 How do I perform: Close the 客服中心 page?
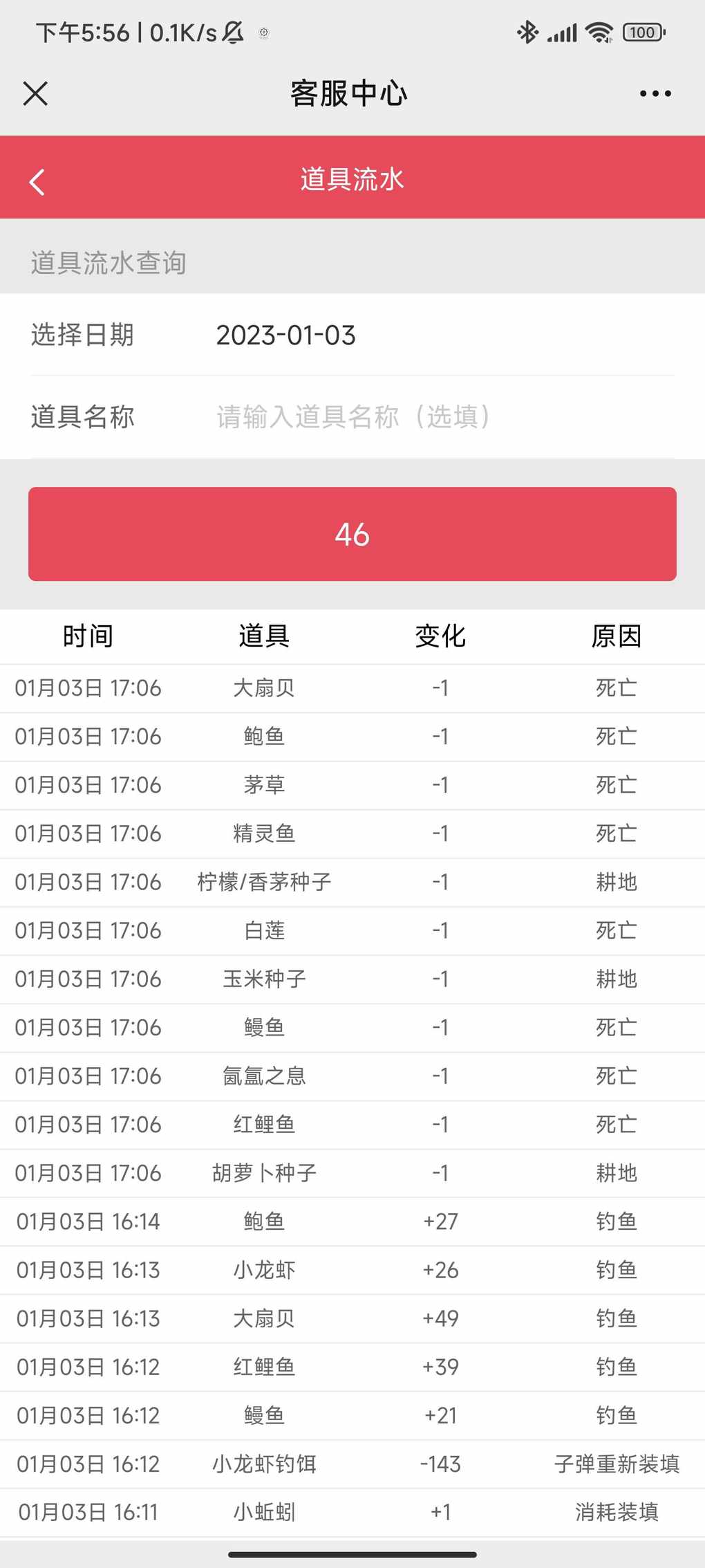[x=35, y=93]
